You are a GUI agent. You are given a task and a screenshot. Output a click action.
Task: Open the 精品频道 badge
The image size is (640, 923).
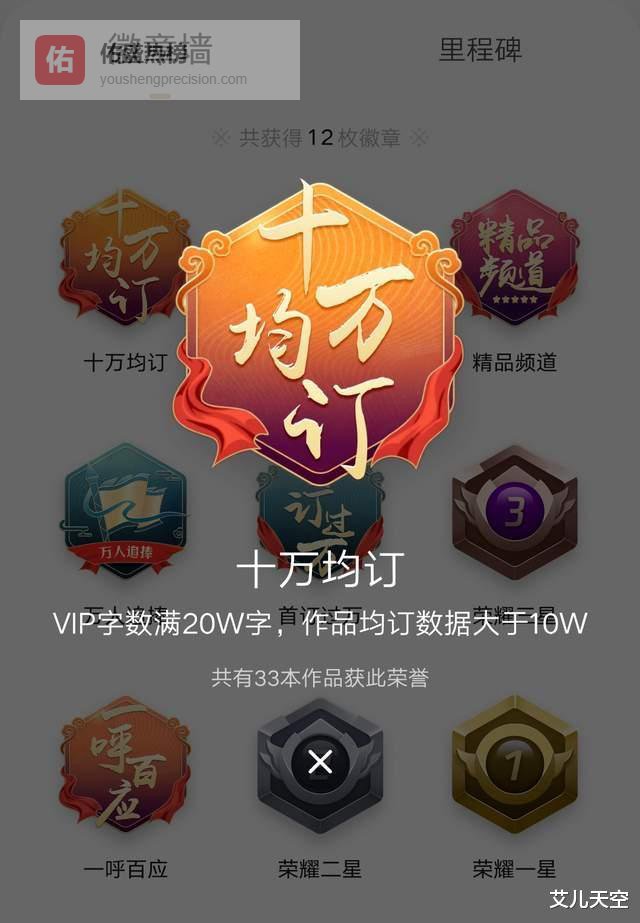tap(514, 258)
